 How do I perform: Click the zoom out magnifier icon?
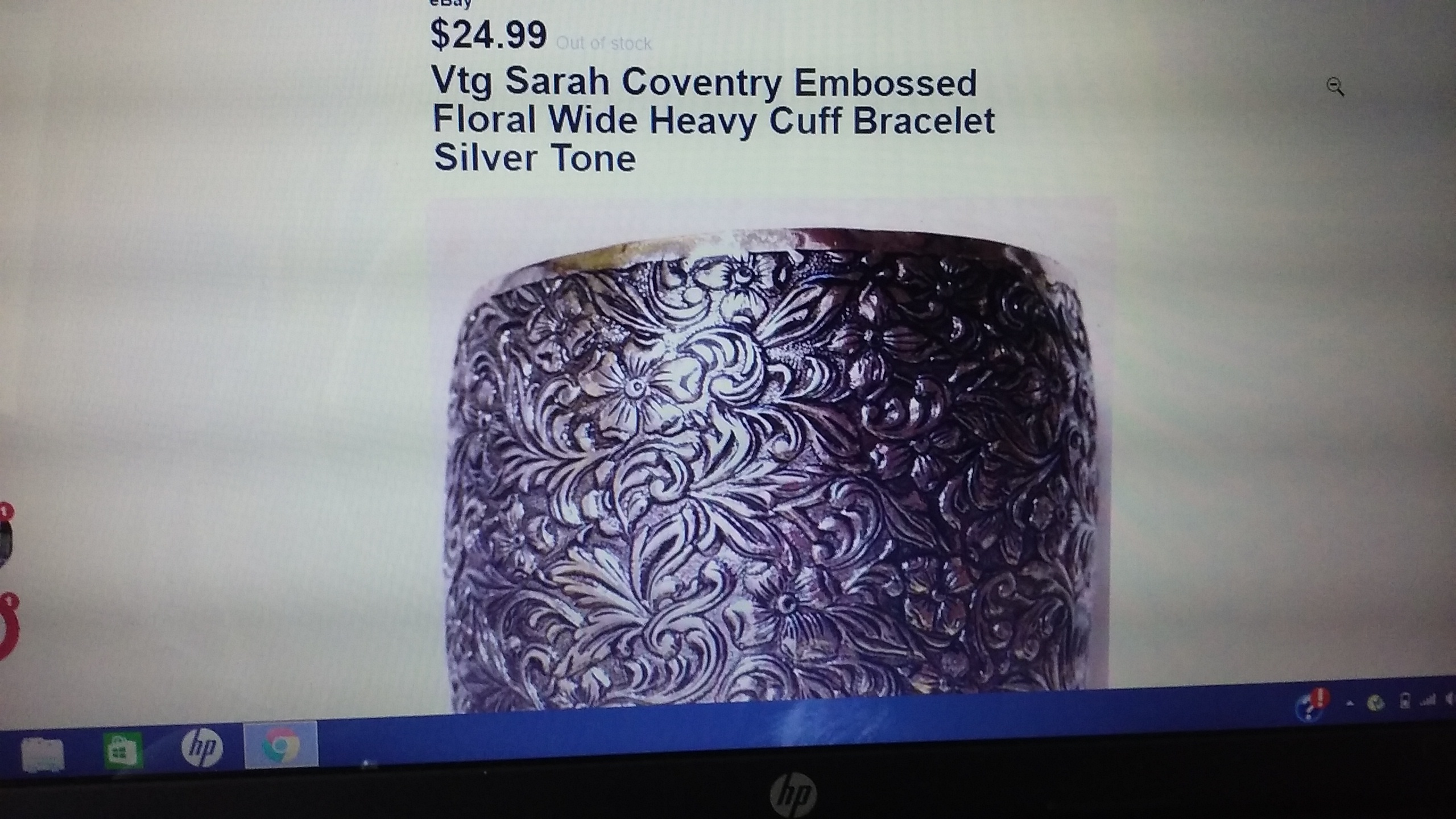[x=1335, y=87]
